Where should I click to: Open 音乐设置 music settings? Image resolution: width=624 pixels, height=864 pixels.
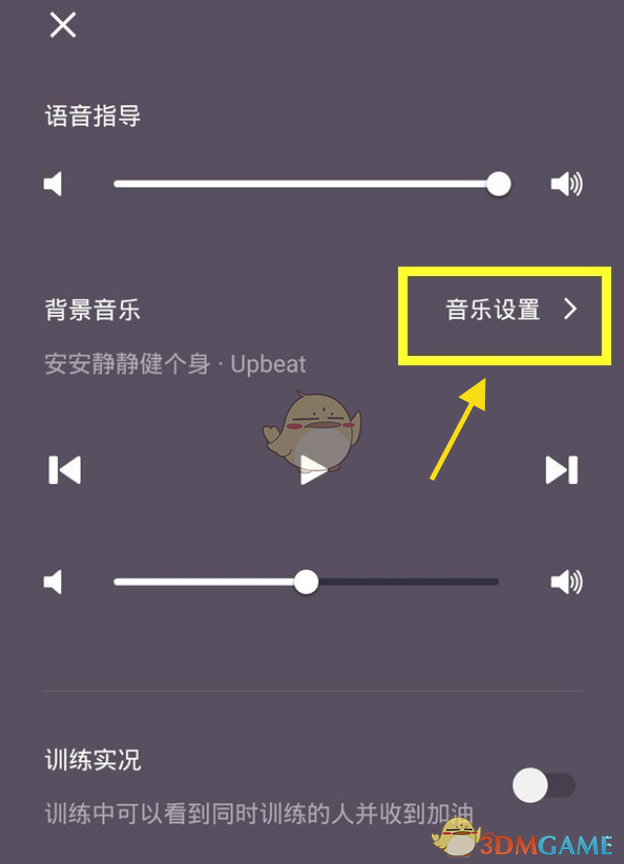point(510,310)
